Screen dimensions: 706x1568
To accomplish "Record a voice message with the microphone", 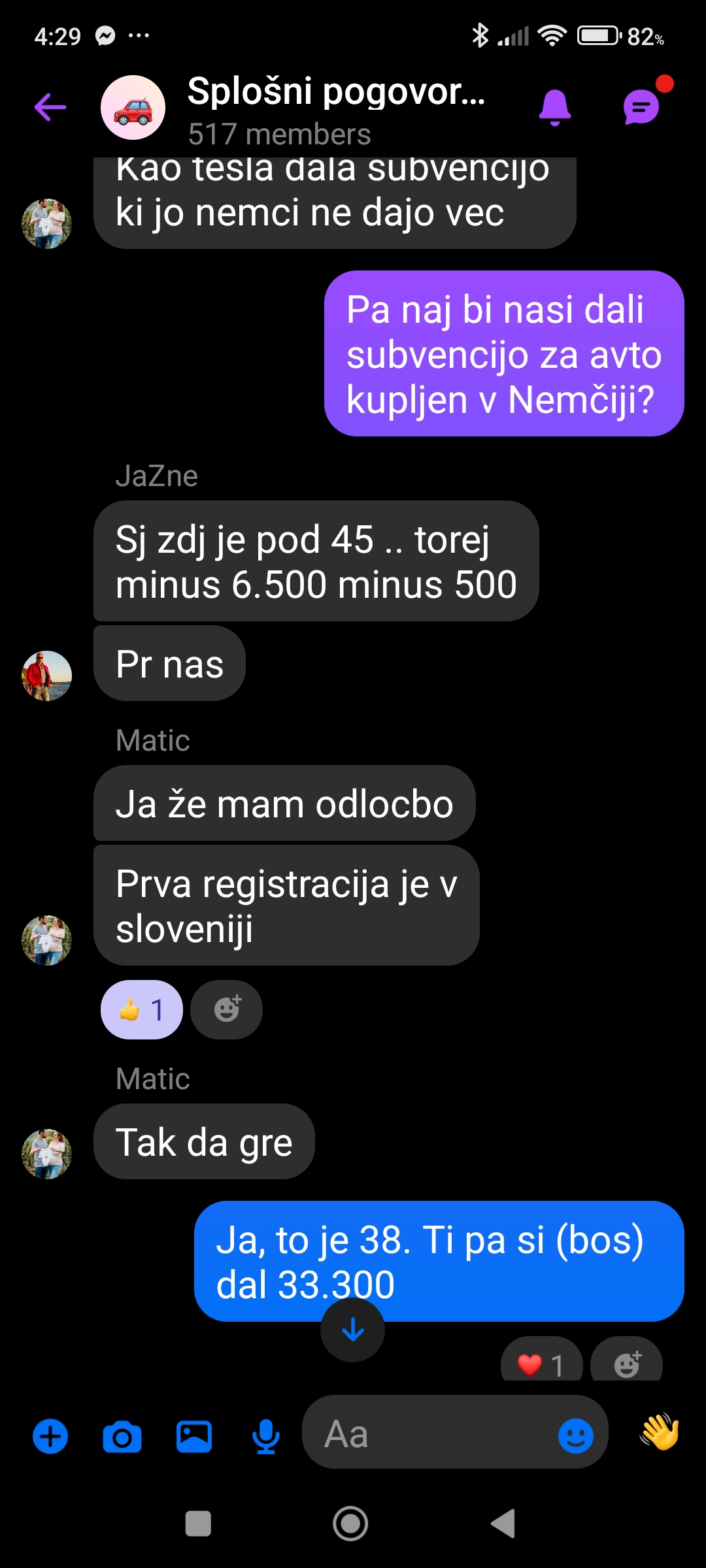I will [266, 1436].
